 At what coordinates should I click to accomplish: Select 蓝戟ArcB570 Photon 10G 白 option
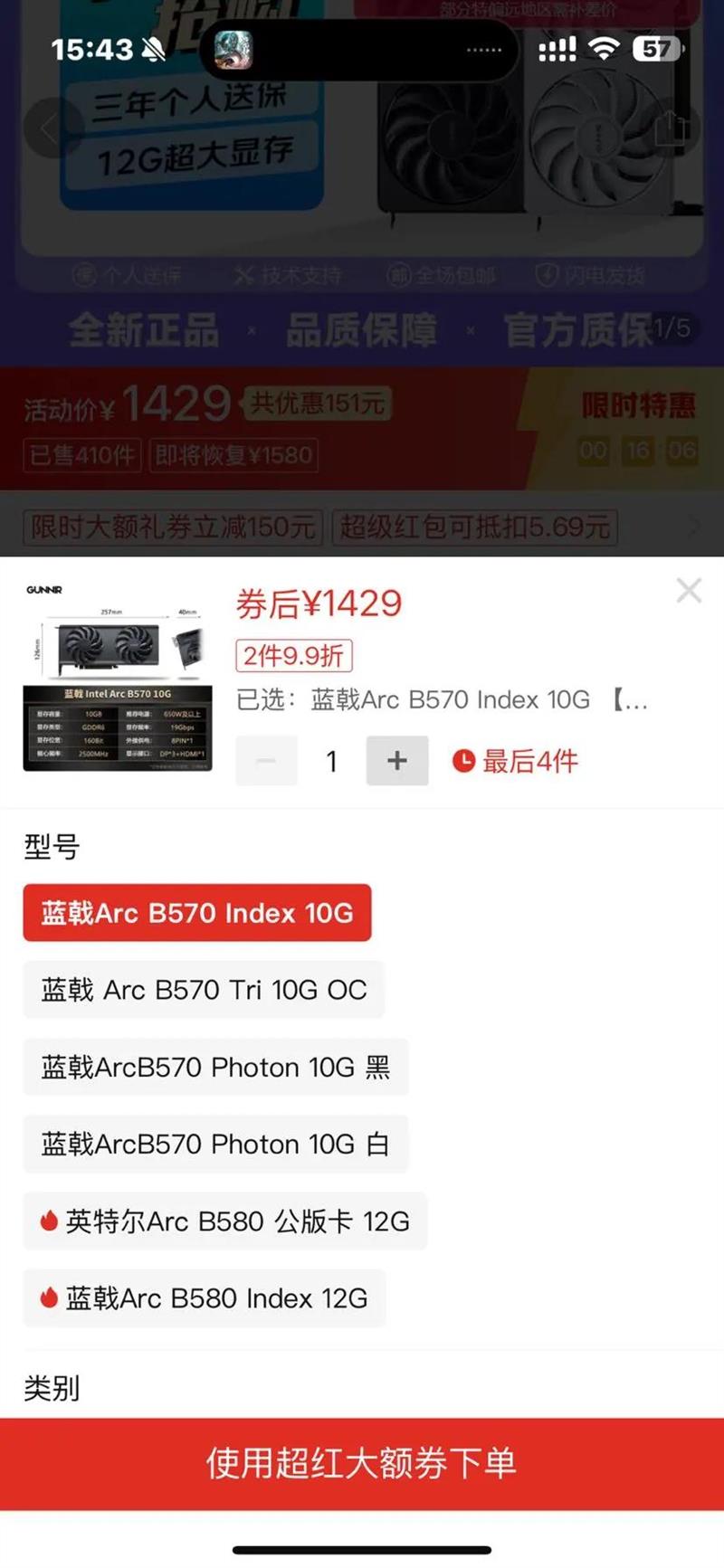215,1145
